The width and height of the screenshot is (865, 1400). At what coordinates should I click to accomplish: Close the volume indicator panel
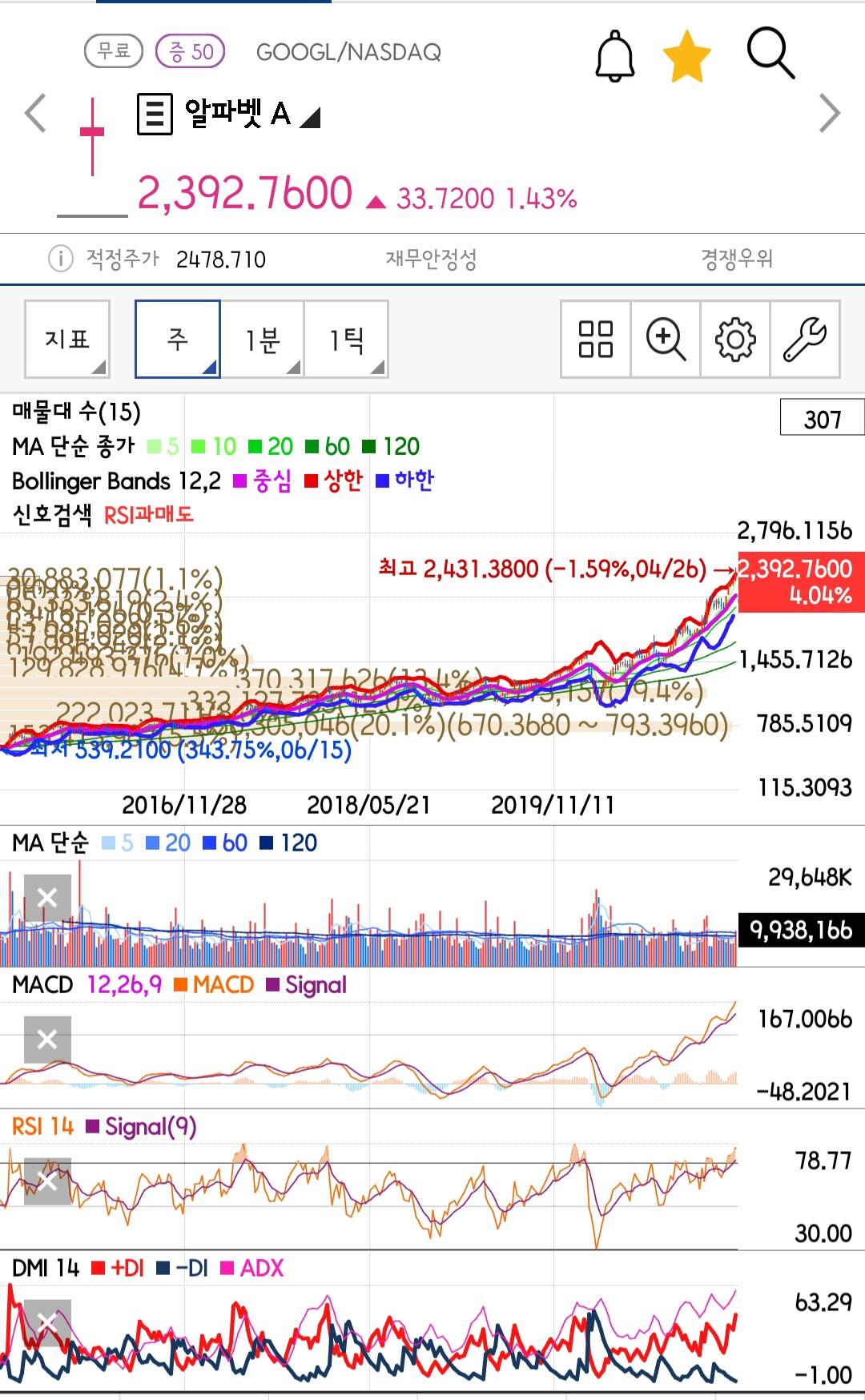(x=47, y=898)
